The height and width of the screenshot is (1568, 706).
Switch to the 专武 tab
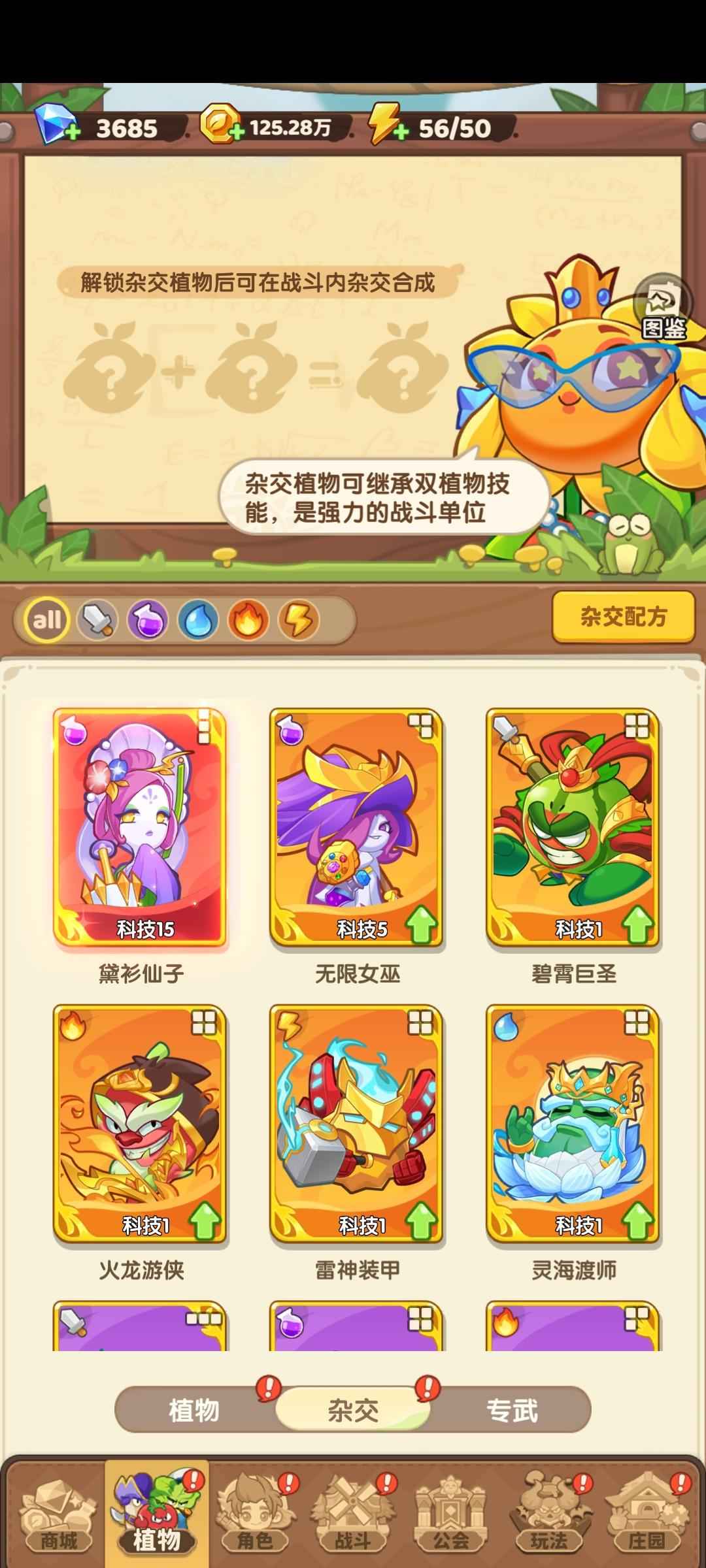(x=512, y=1411)
